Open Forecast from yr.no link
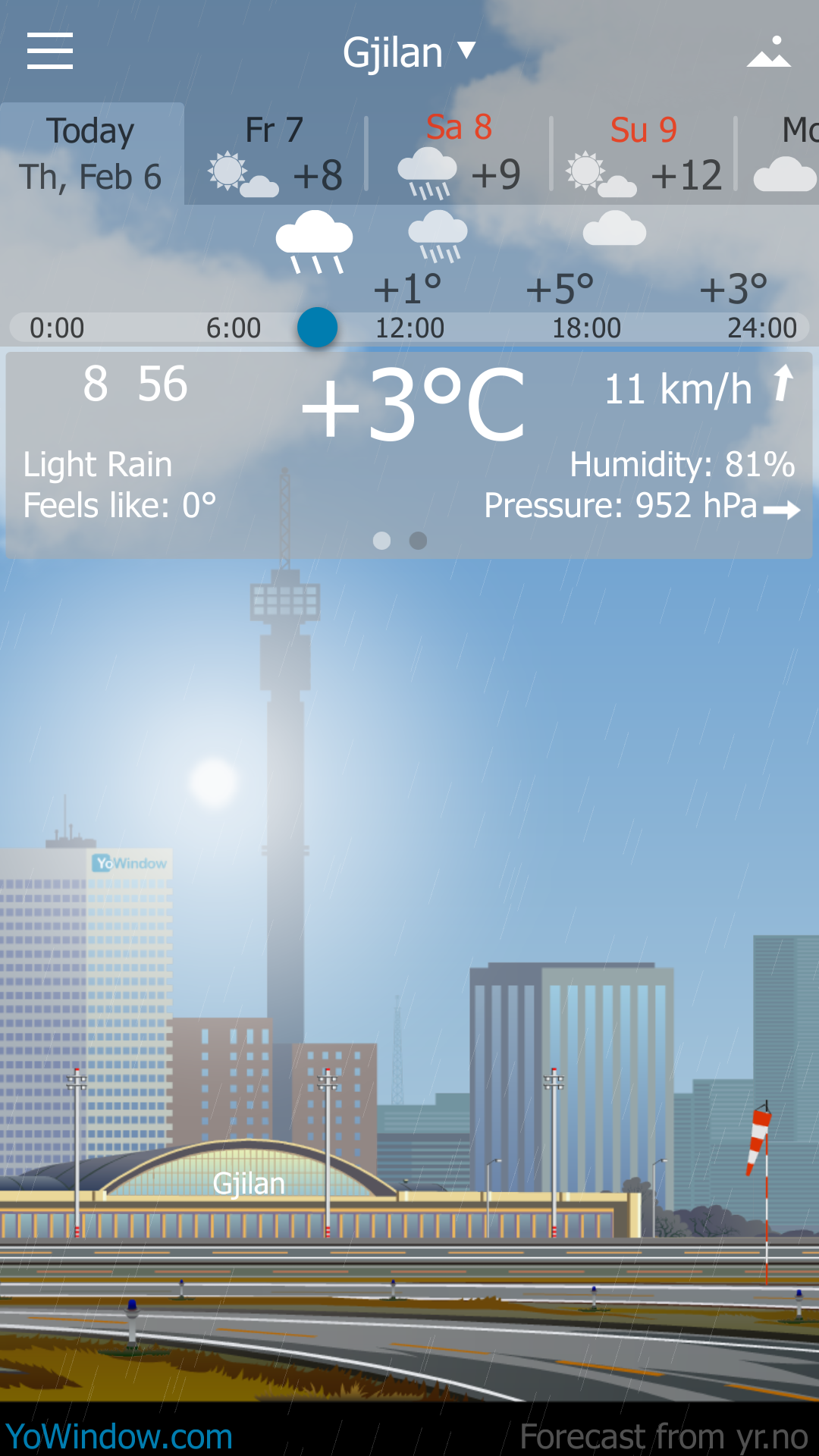Viewport: 819px width, 1456px height. (664, 1436)
